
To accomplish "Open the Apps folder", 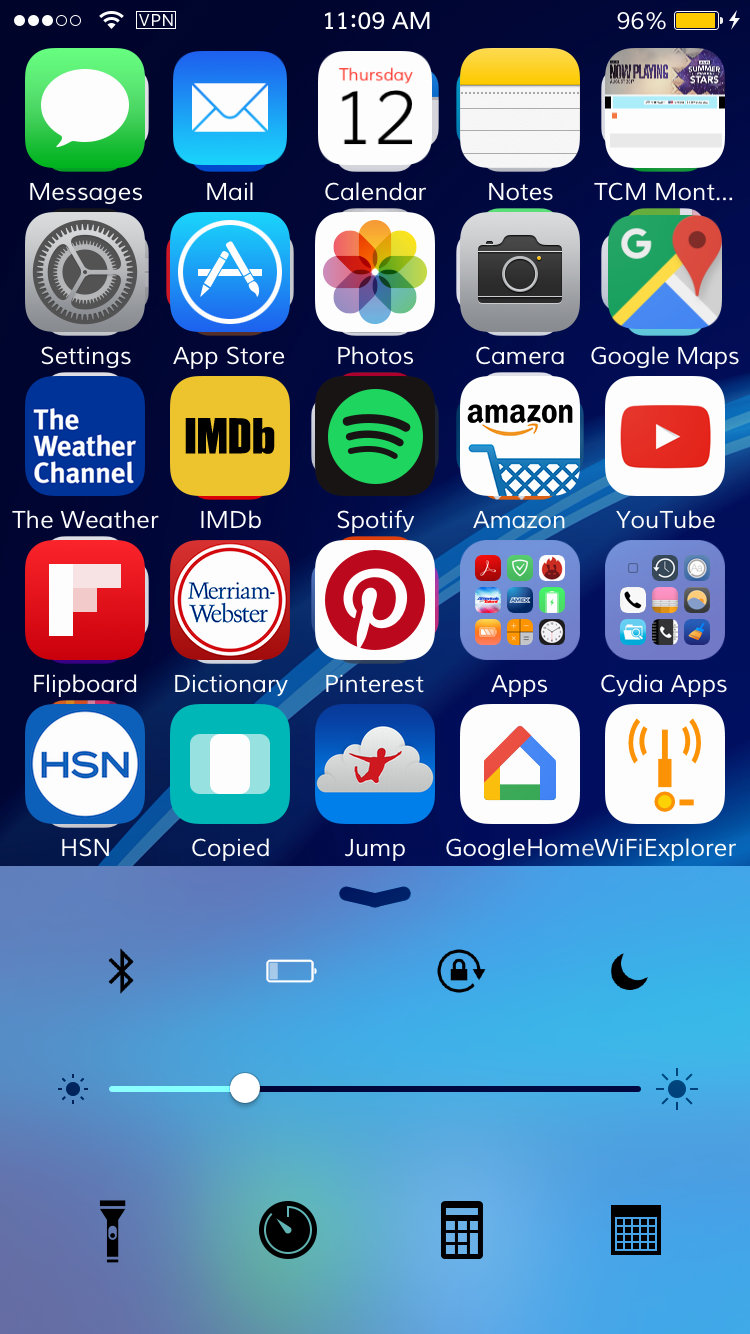I will pos(520,600).
